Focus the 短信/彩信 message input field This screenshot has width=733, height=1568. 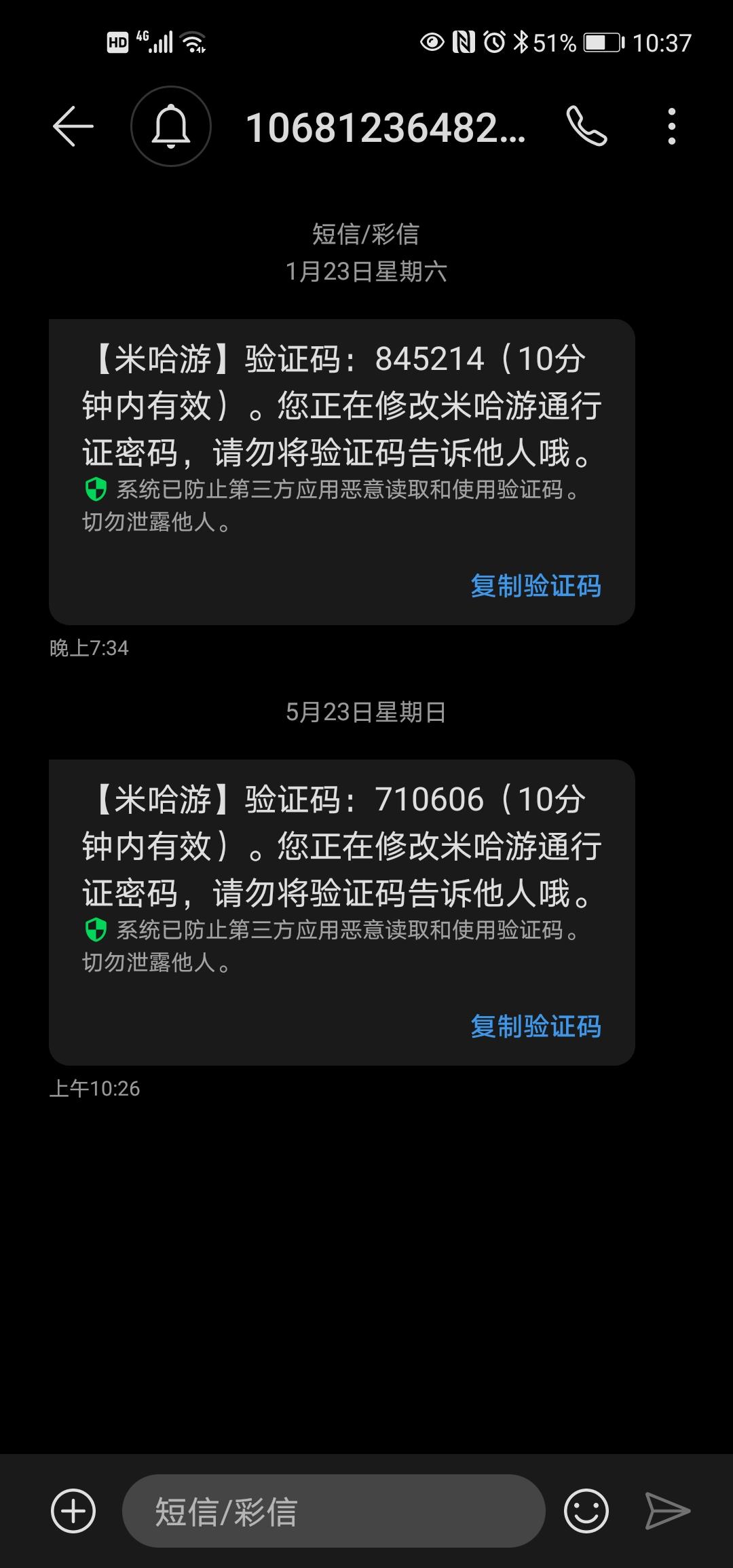pyautogui.click(x=334, y=1511)
